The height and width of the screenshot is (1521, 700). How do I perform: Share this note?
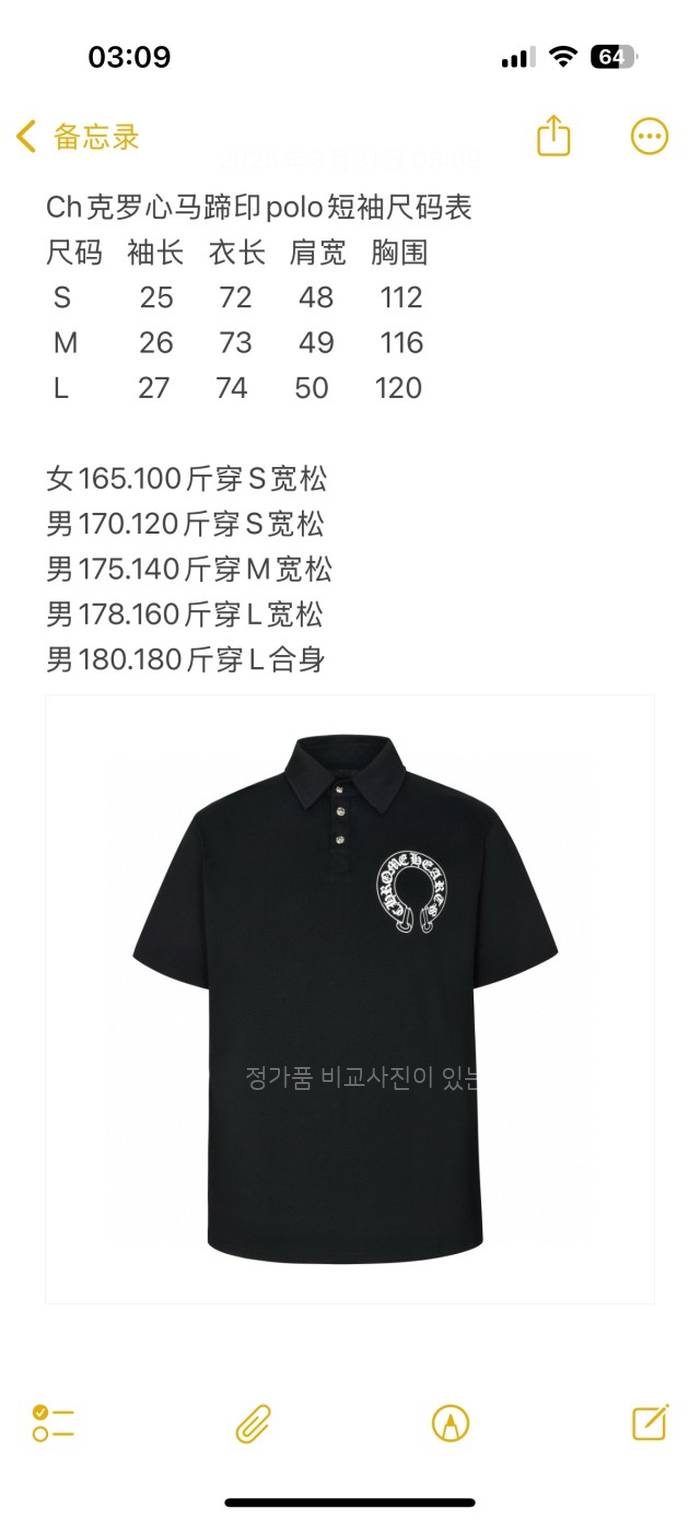coord(553,135)
